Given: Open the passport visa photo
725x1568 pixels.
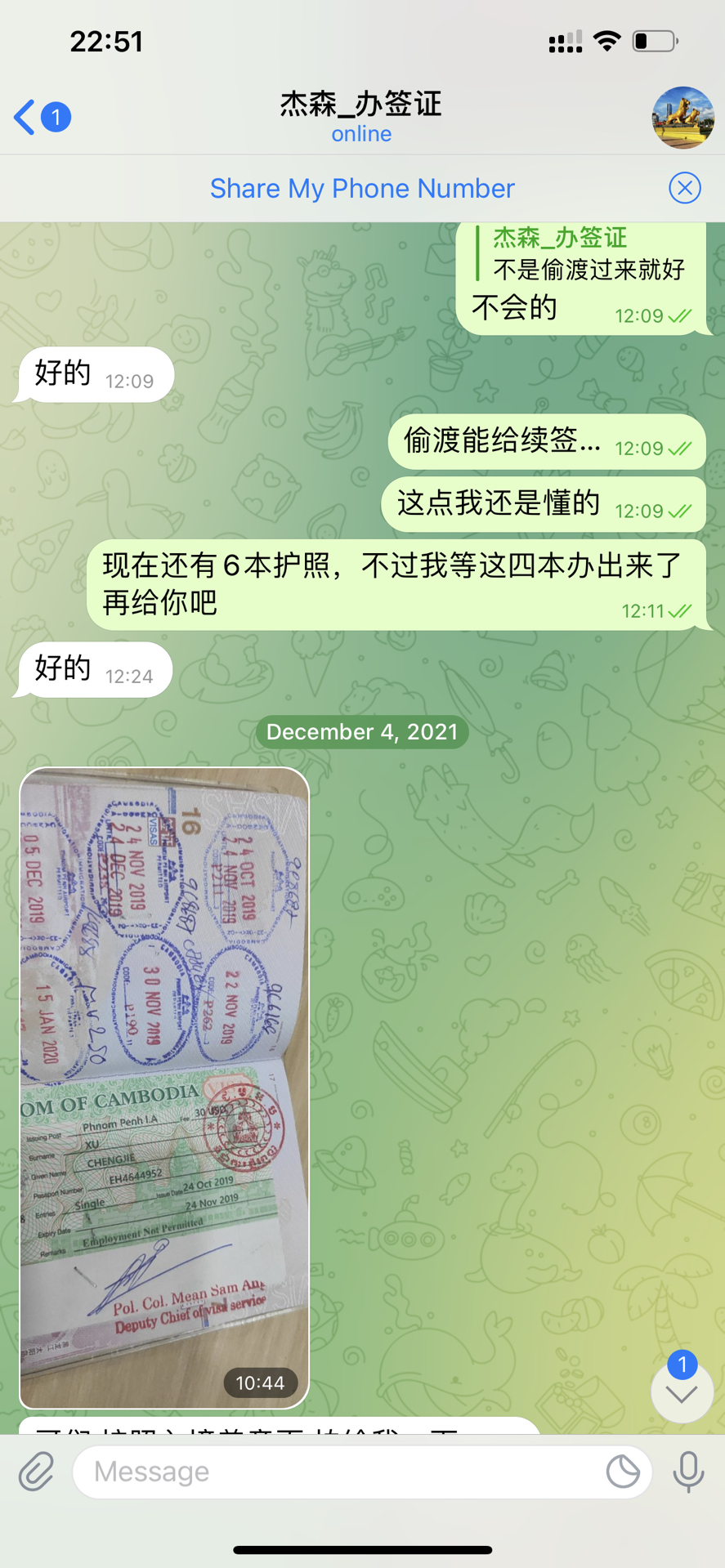Looking at the screenshot, I should coord(164,1088).
